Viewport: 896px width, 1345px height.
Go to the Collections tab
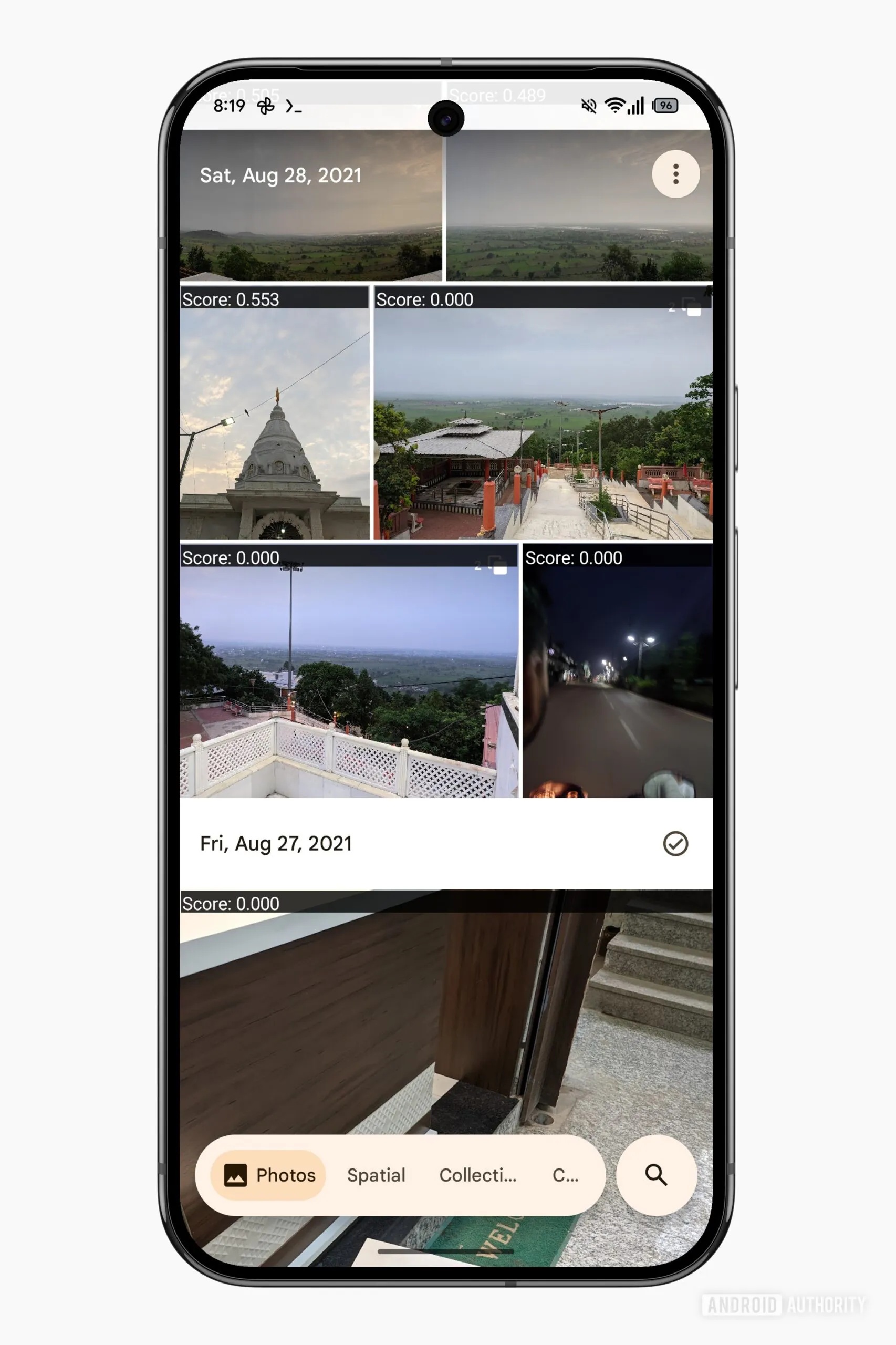(478, 1175)
